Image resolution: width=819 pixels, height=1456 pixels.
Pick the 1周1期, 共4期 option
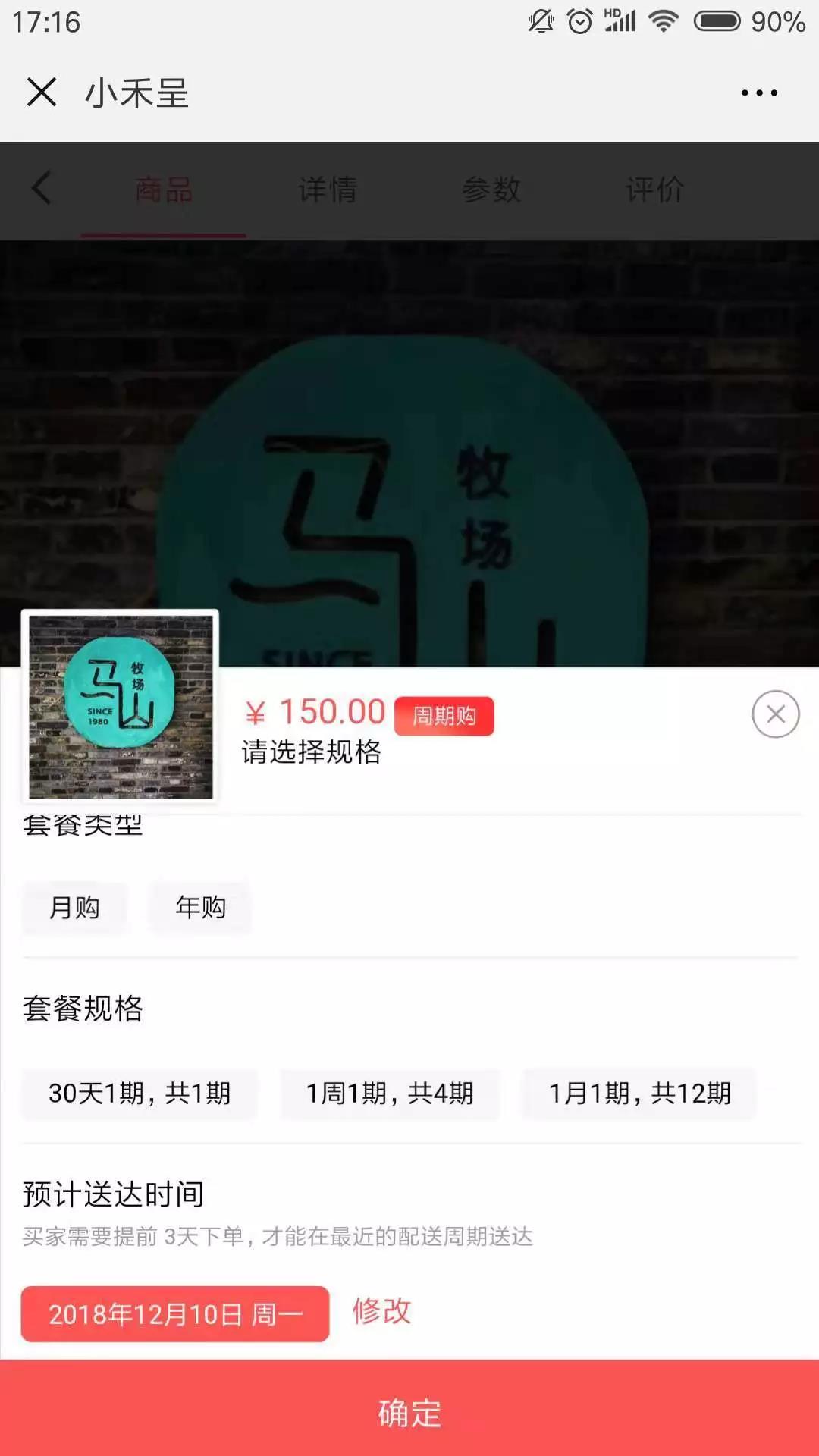tap(390, 1093)
